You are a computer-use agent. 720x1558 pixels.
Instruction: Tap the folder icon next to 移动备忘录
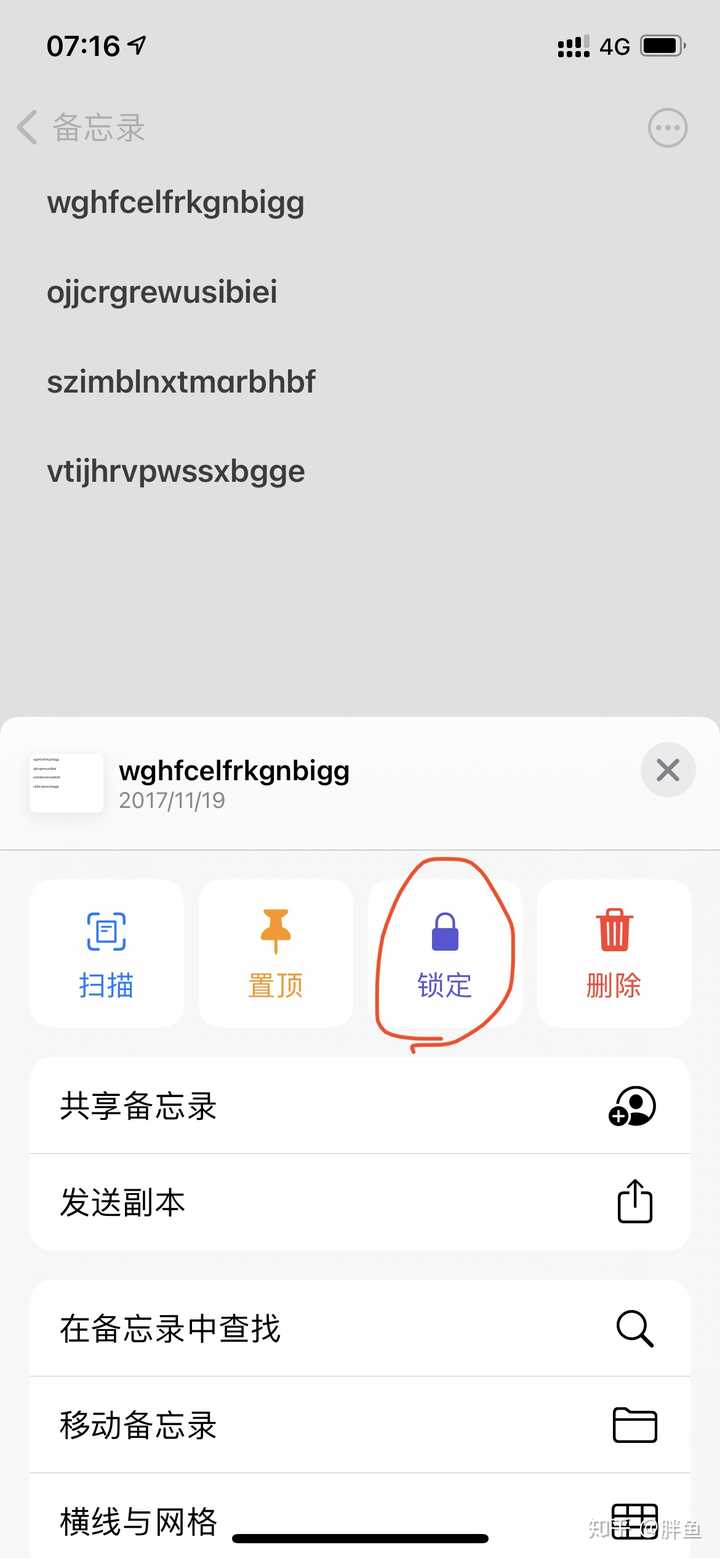click(x=636, y=1426)
